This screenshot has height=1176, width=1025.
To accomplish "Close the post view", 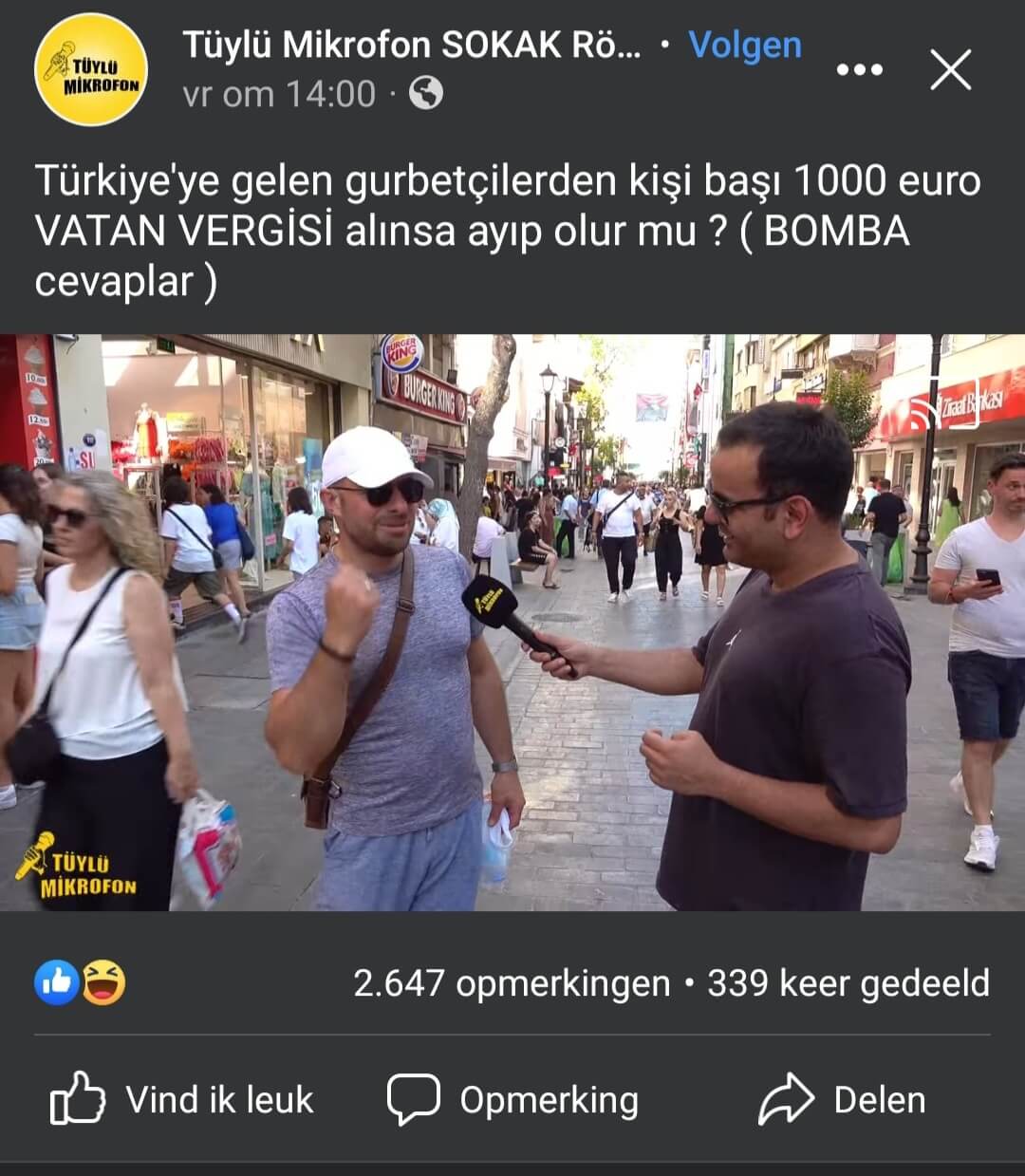I will (x=950, y=70).
